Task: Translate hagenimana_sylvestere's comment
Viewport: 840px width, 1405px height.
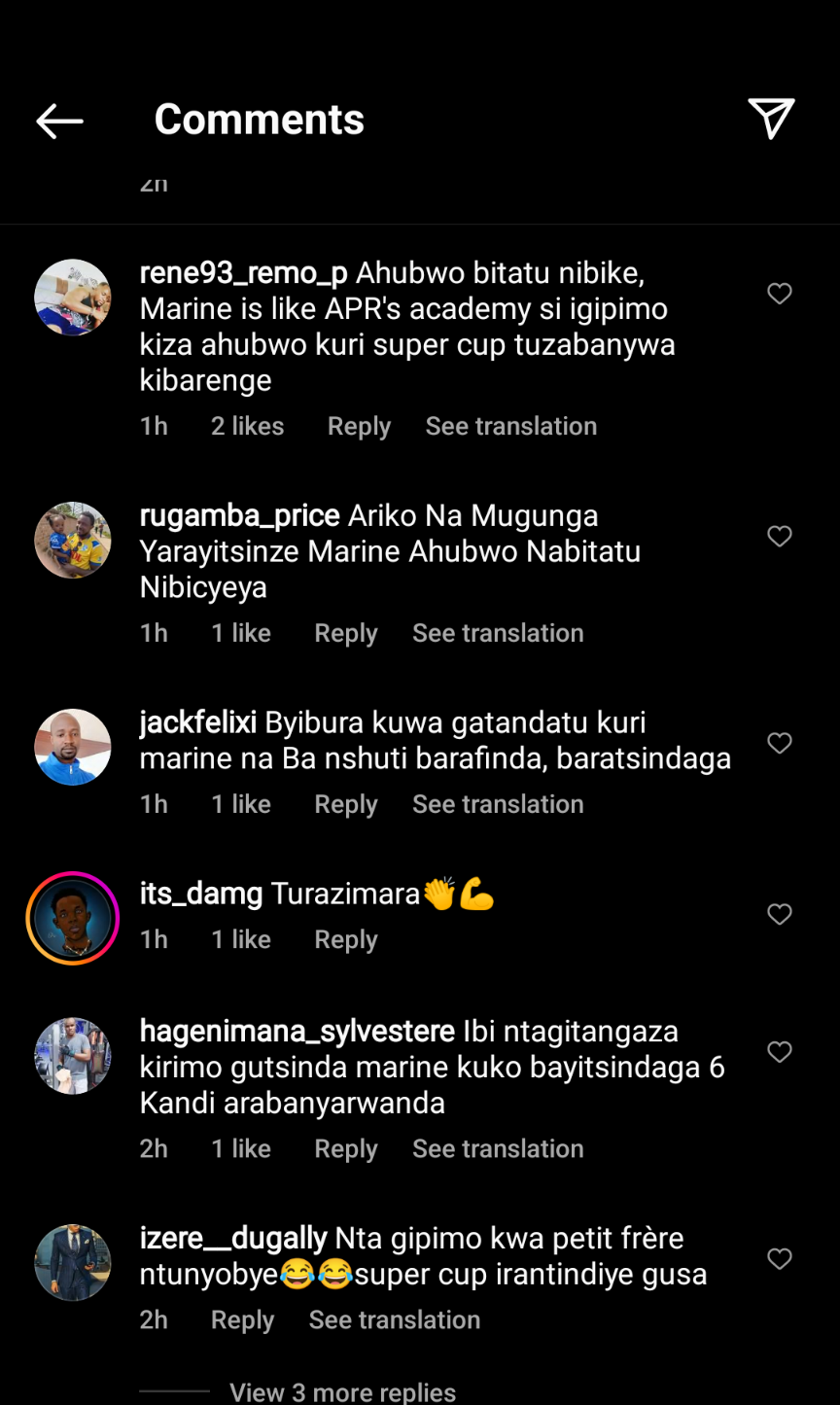Action: (x=498, y=1148)
